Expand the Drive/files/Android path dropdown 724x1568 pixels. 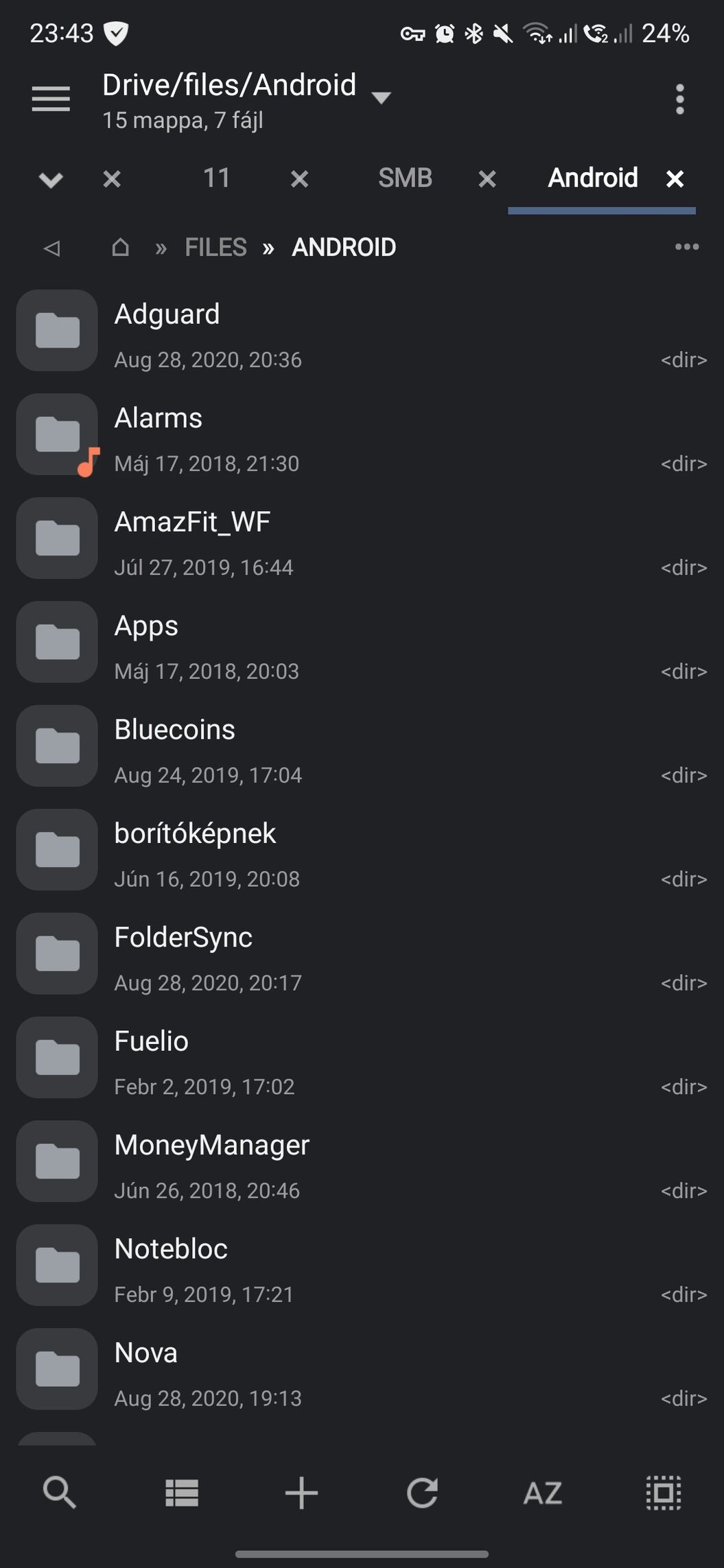[x=381, y=97]
